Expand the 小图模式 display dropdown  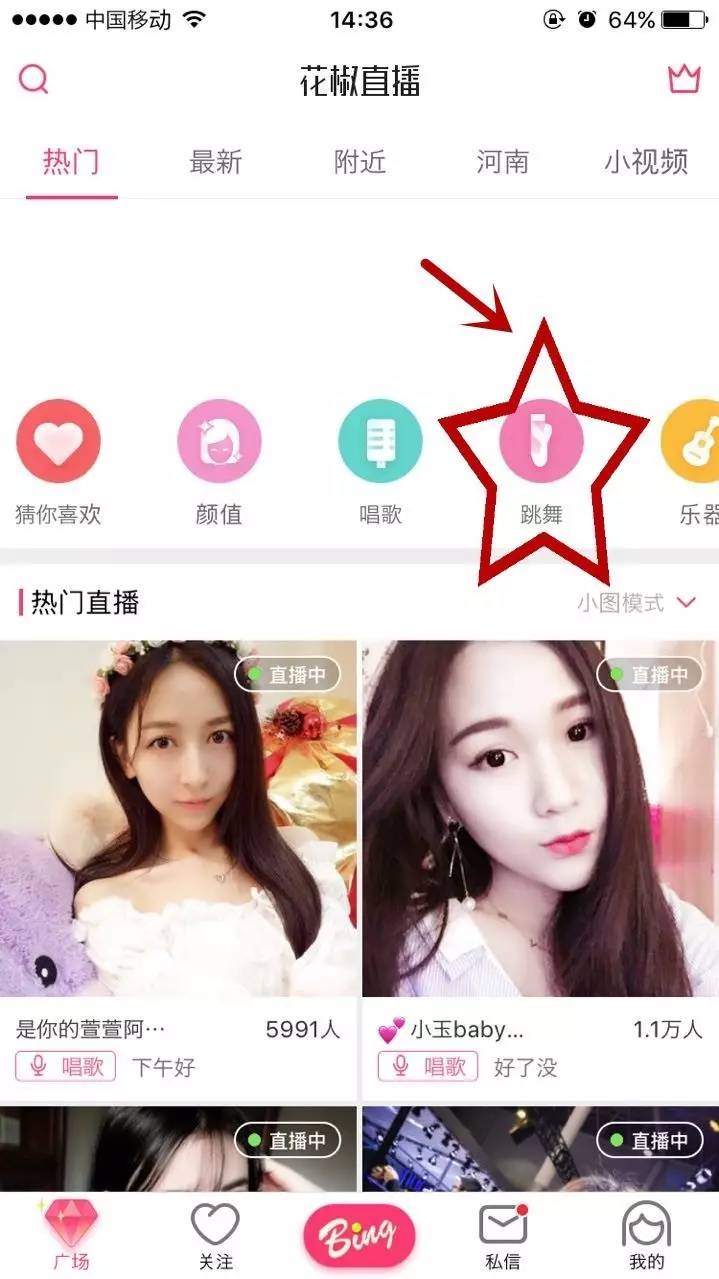(x=636, y=603)
